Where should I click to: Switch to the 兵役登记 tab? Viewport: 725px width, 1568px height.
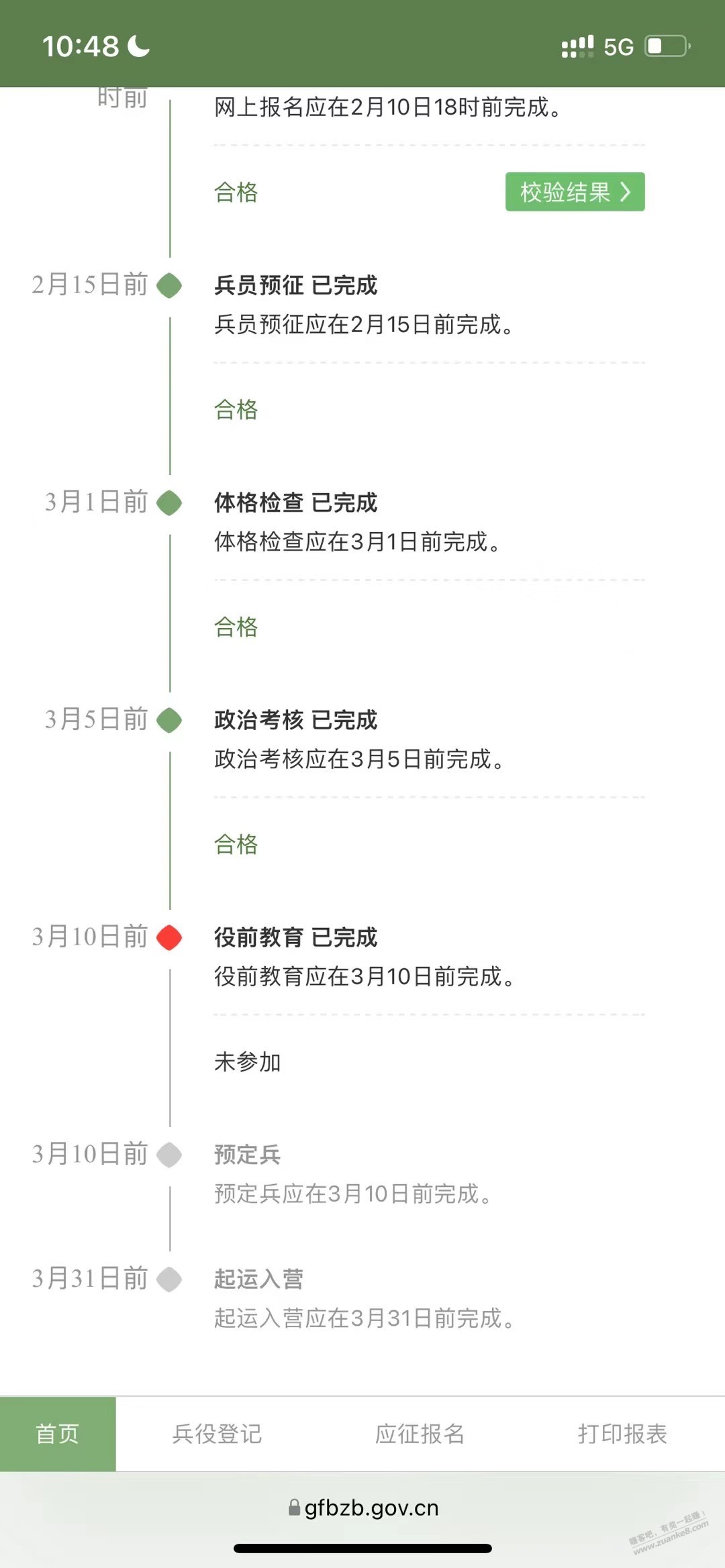(217, 1432)
